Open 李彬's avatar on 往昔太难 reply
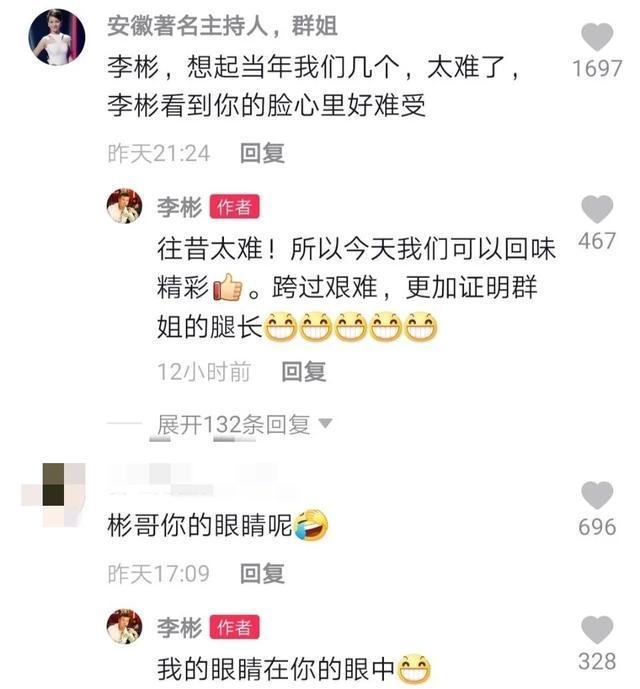This screenshot has width=640, height=689. coord(125,206)
